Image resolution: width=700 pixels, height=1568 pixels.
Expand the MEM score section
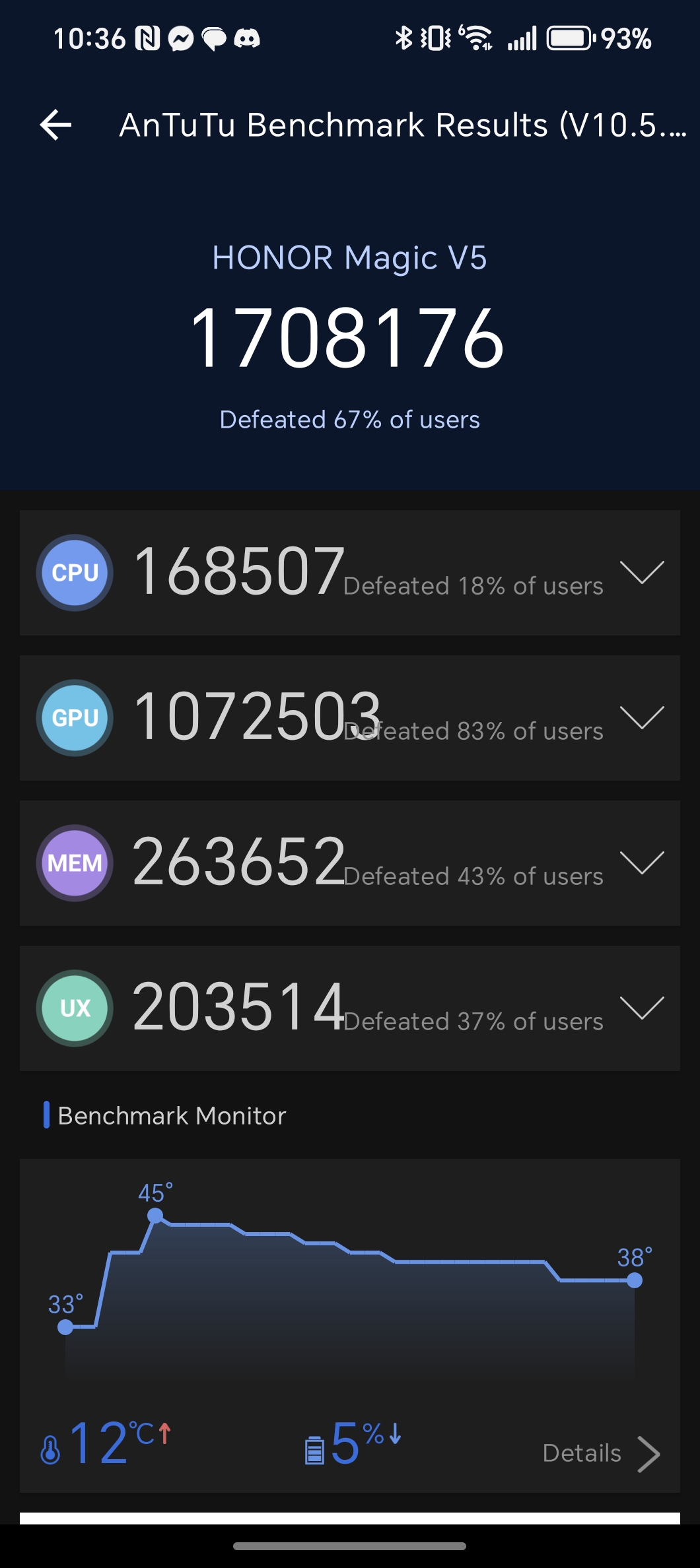[642, 863]
